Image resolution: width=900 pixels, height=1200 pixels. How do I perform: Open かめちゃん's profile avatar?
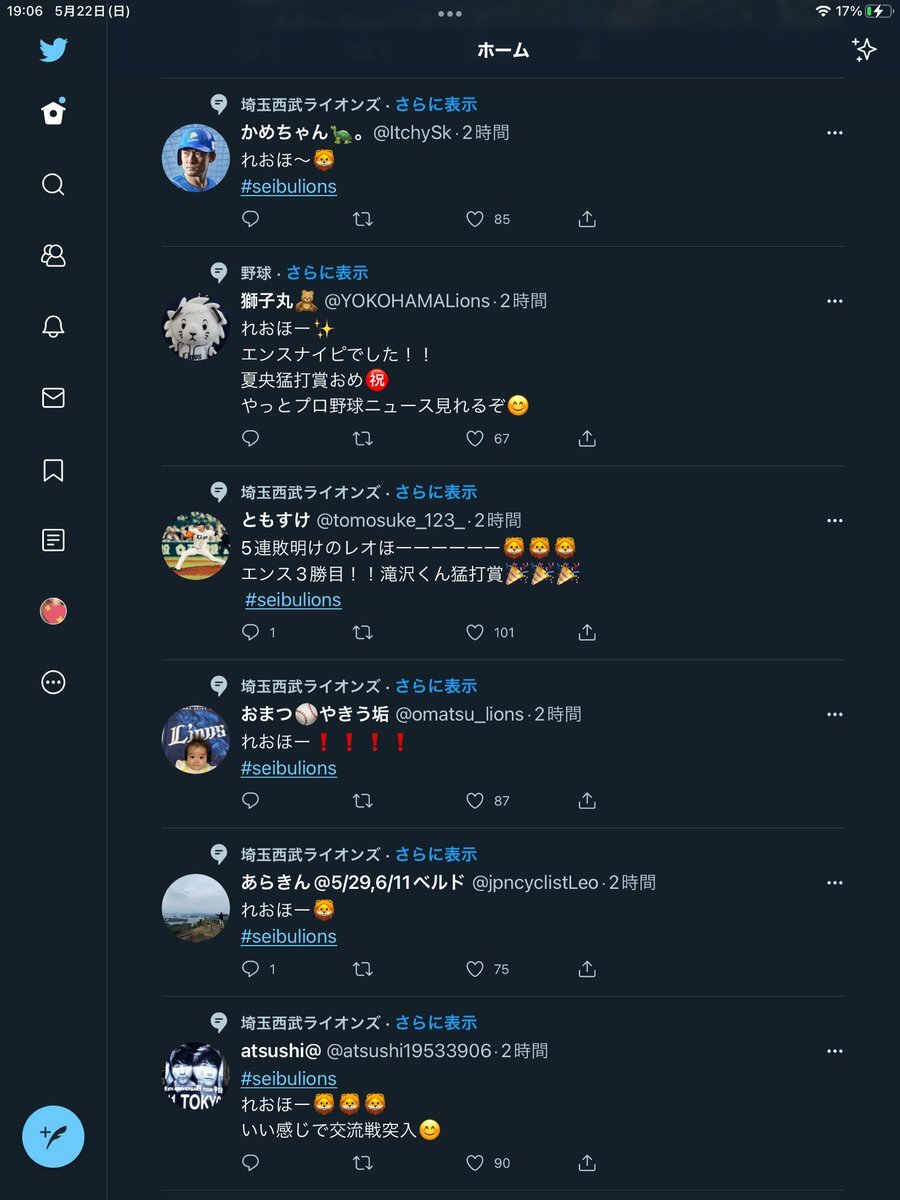pos(196,158)
